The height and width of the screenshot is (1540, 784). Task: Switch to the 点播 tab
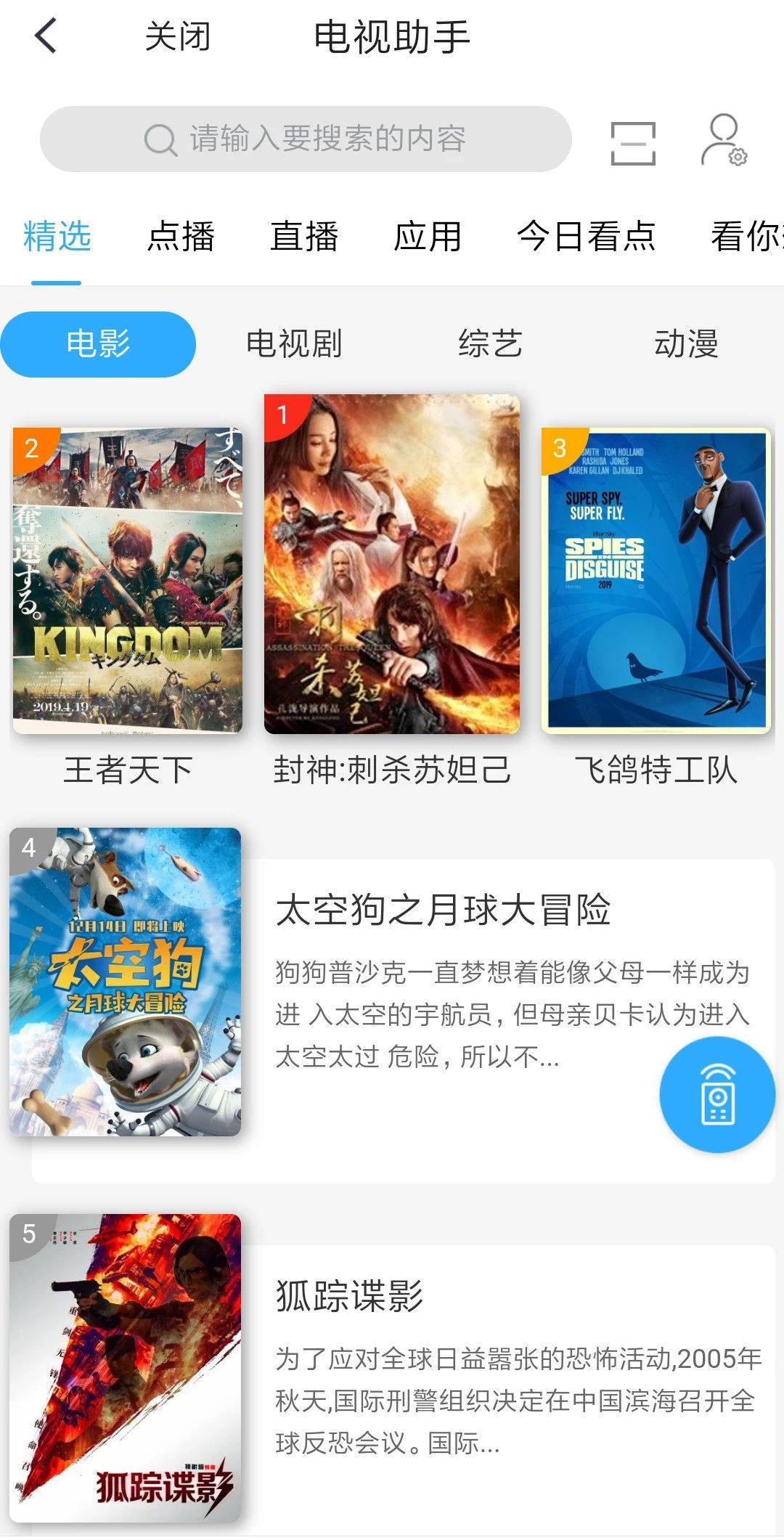click(180, 237)
